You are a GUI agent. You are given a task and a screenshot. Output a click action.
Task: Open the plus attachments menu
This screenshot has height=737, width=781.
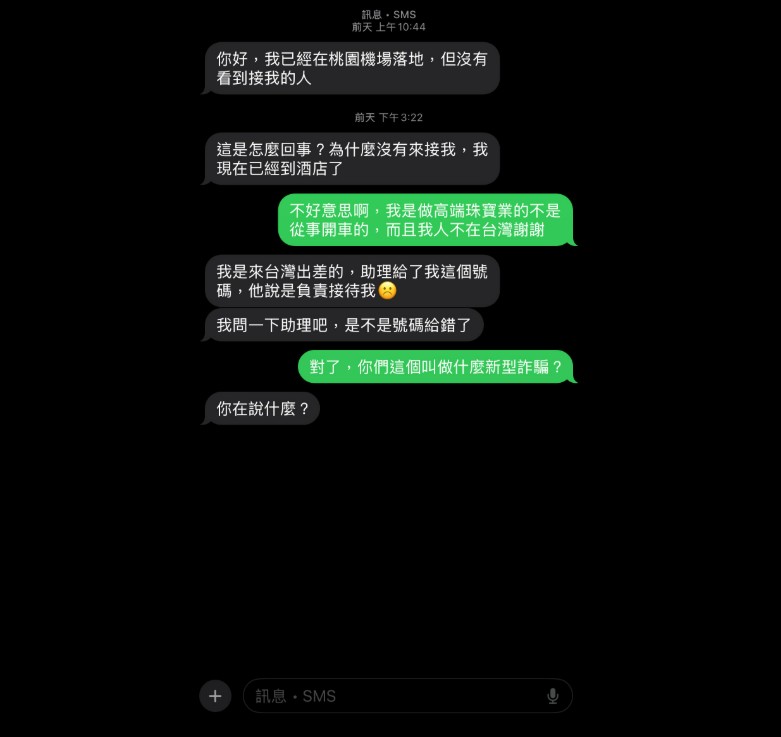[x=215, y=696]
